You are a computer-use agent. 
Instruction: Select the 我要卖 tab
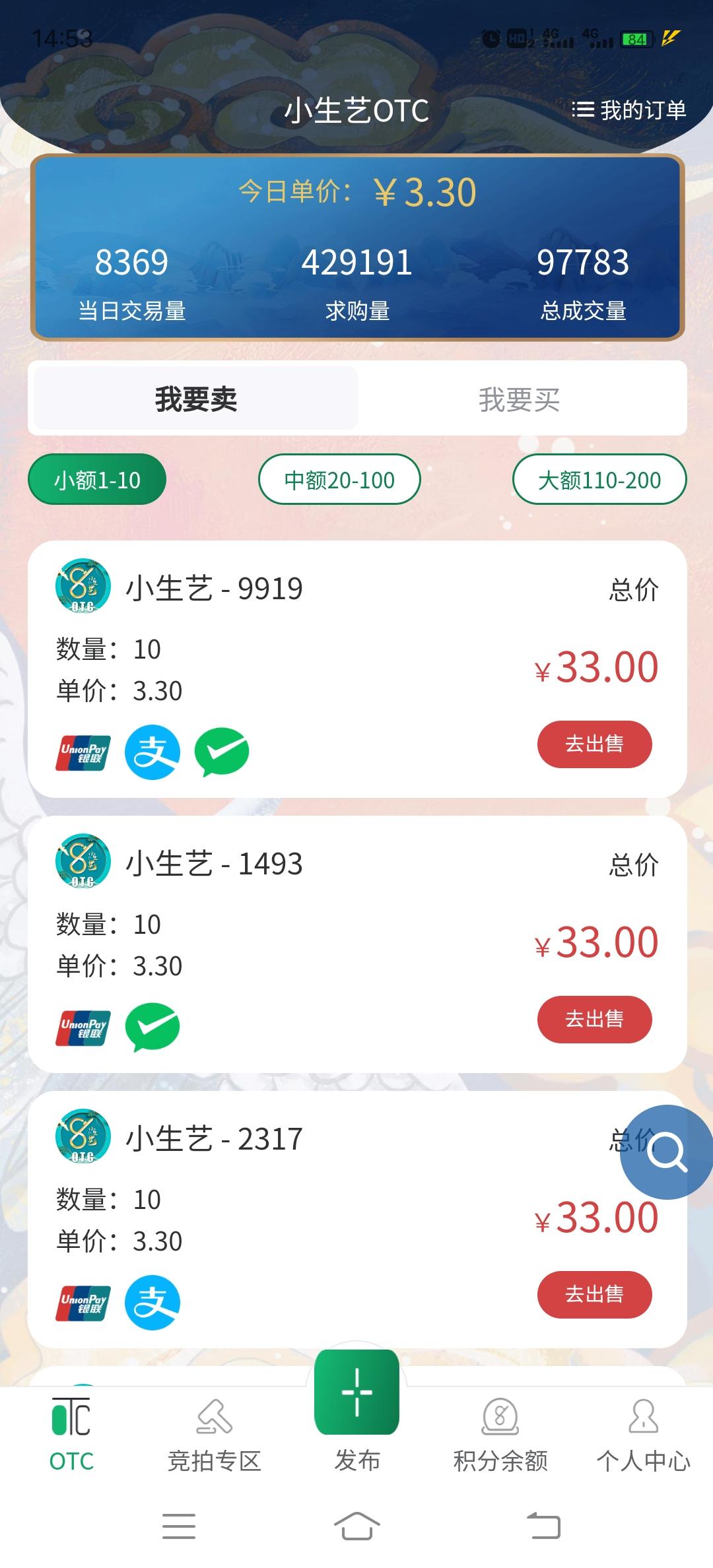195,398
